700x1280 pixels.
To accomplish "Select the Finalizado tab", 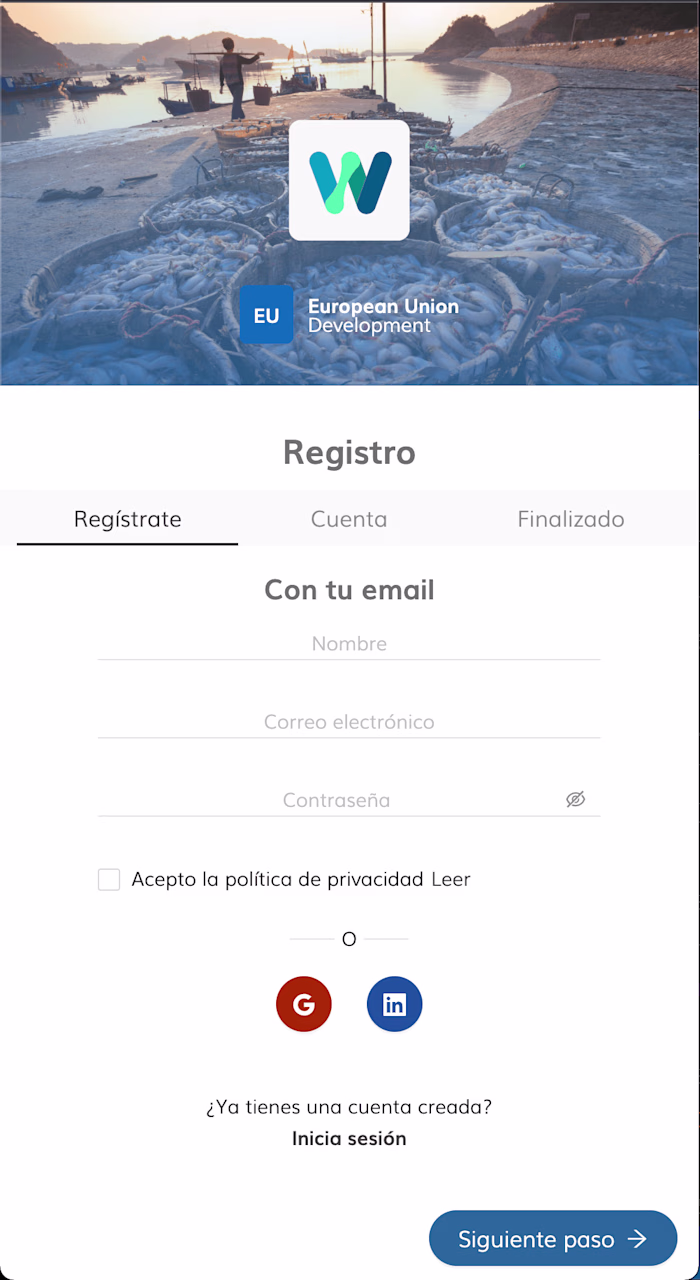I will coord(571,519).
